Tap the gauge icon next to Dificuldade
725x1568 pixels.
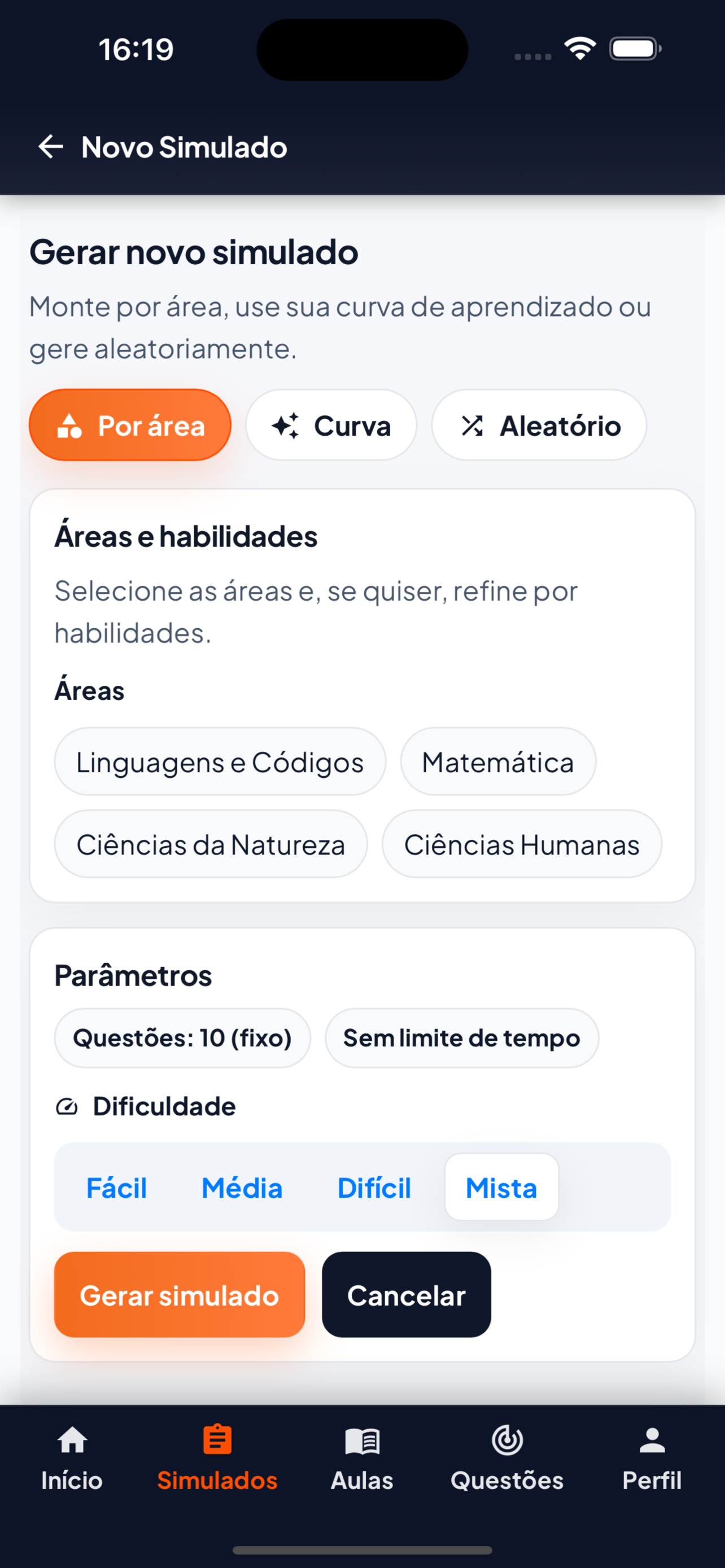pyautogui.click(x=68, y=1106)
